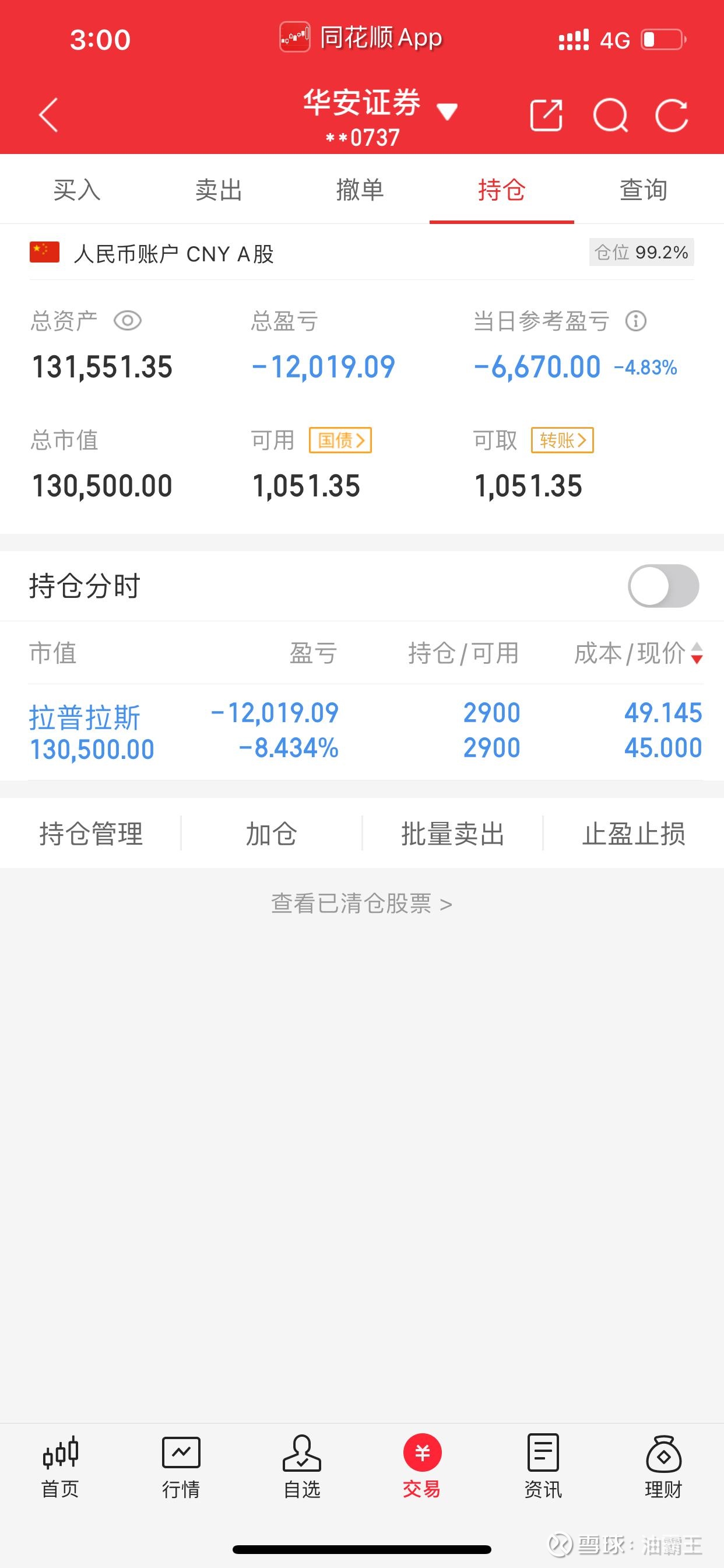Switch to the 查询 tab
This screenshot has height=1568, width=724.
coord(642,190)
